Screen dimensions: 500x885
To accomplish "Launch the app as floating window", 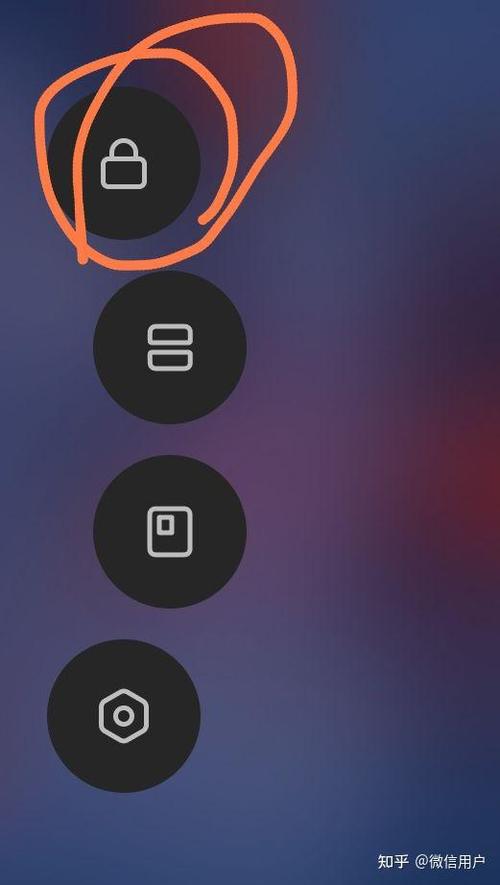I will tap(170, 532).
